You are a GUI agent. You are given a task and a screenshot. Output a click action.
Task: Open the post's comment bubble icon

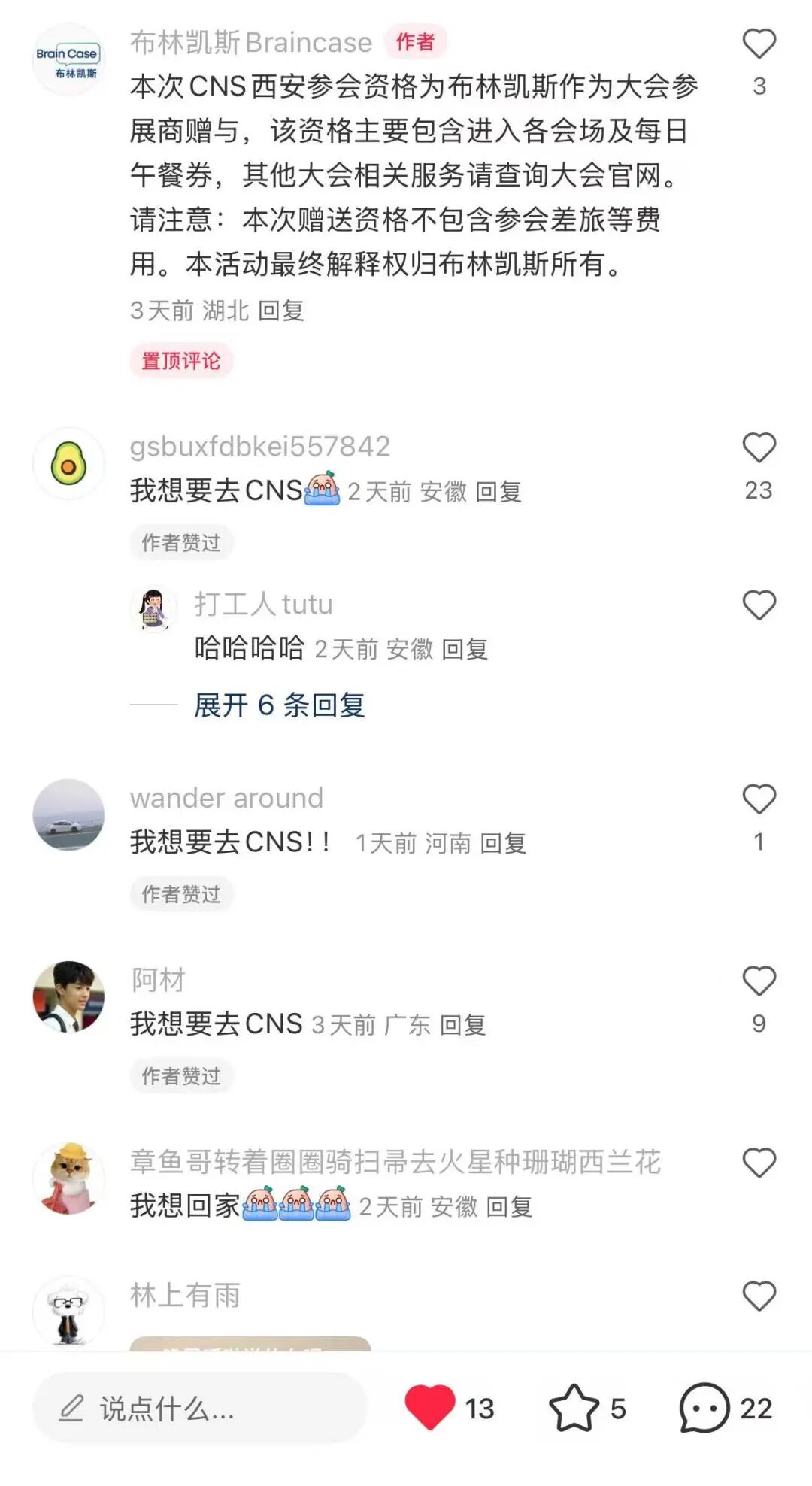click(704, 1407)
